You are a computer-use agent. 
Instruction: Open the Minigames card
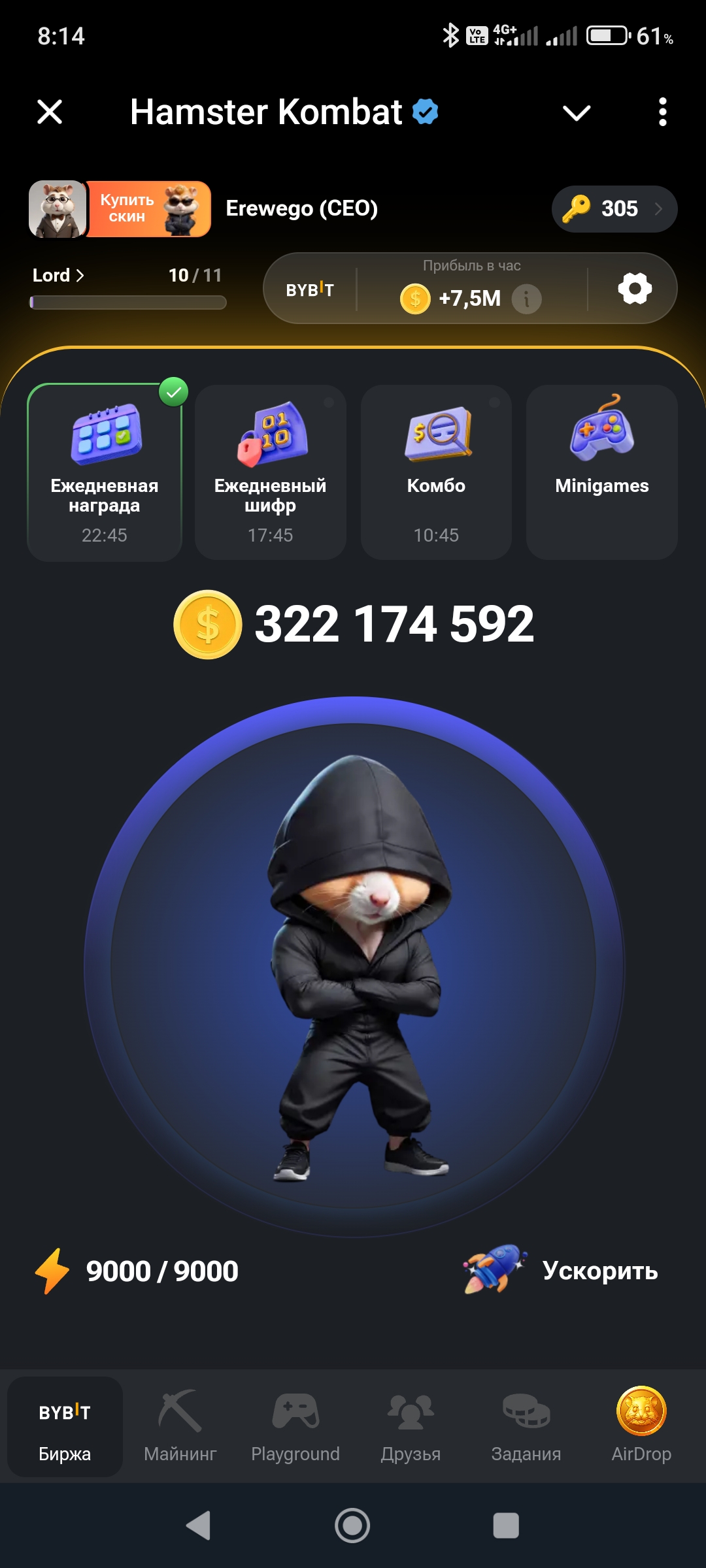pyautogui.click(x=601, y=472)
